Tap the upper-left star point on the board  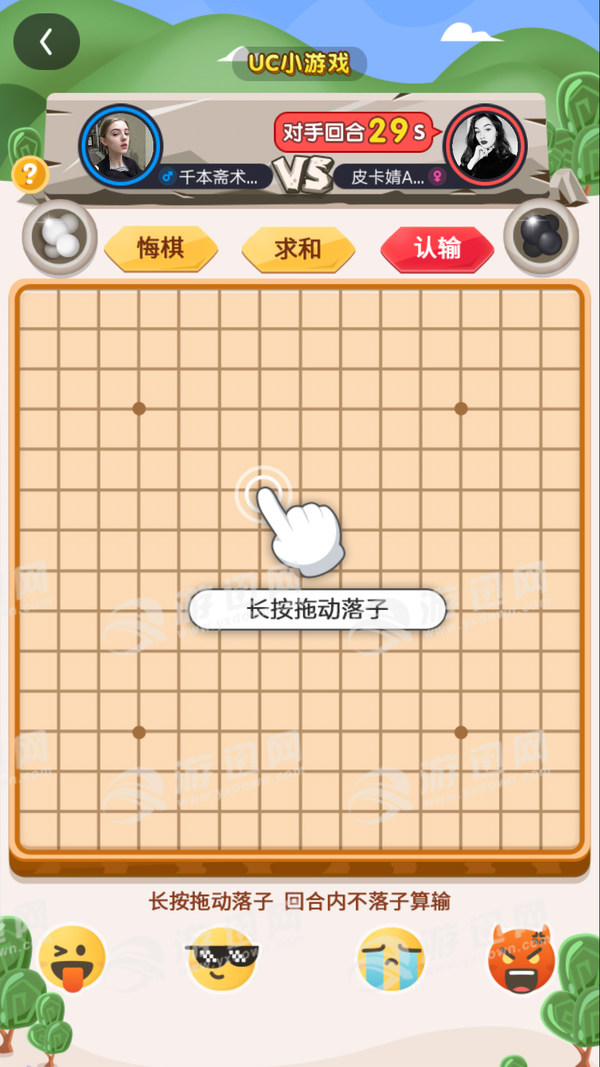click(139, 408)
